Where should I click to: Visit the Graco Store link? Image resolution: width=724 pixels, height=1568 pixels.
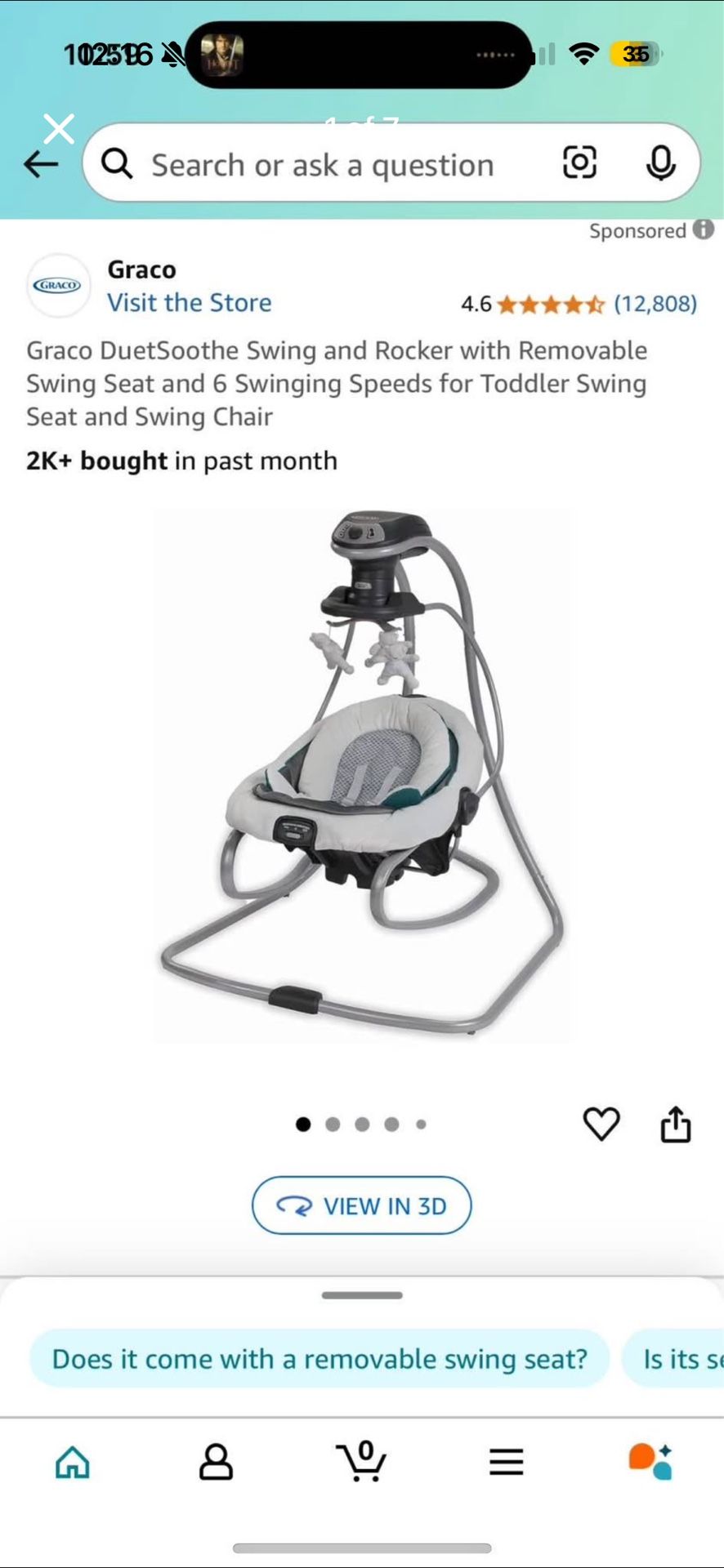[x=190, y=302]
